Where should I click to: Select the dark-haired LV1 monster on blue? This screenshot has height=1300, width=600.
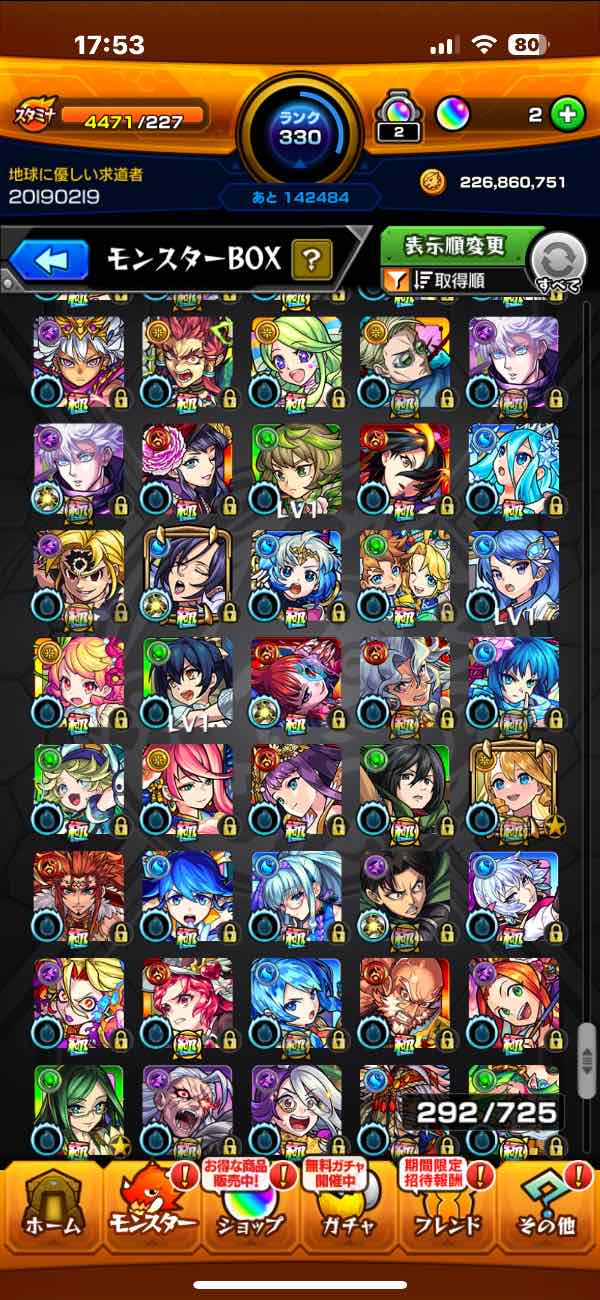tap(187, 680)
